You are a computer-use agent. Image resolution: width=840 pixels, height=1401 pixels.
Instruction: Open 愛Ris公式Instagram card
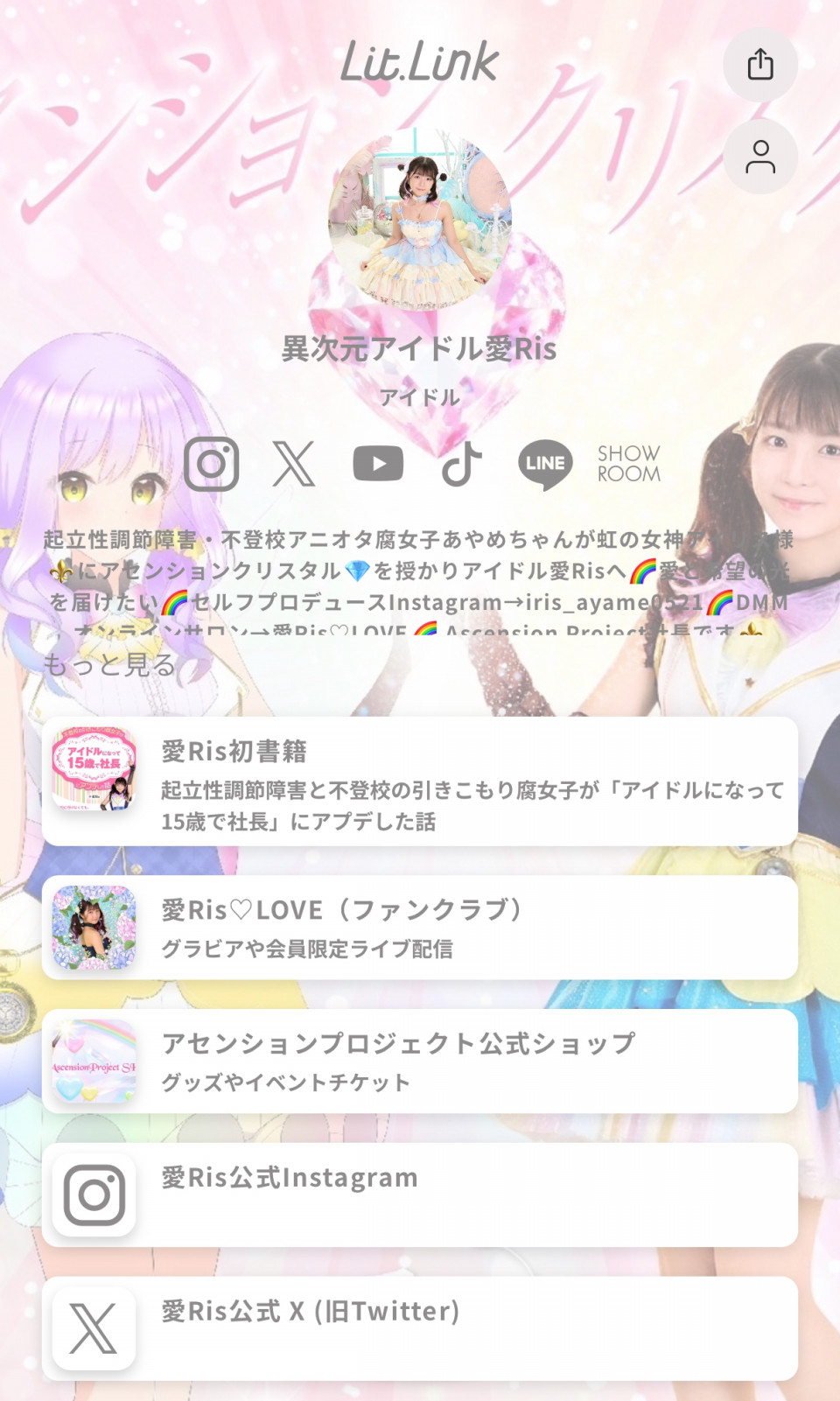420,1195
